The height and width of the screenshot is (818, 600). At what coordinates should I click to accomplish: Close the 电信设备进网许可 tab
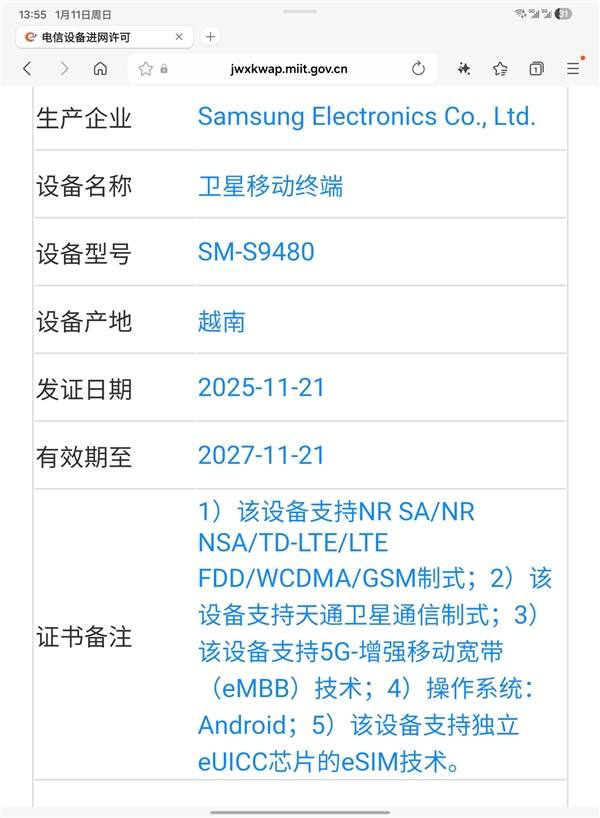179,37
